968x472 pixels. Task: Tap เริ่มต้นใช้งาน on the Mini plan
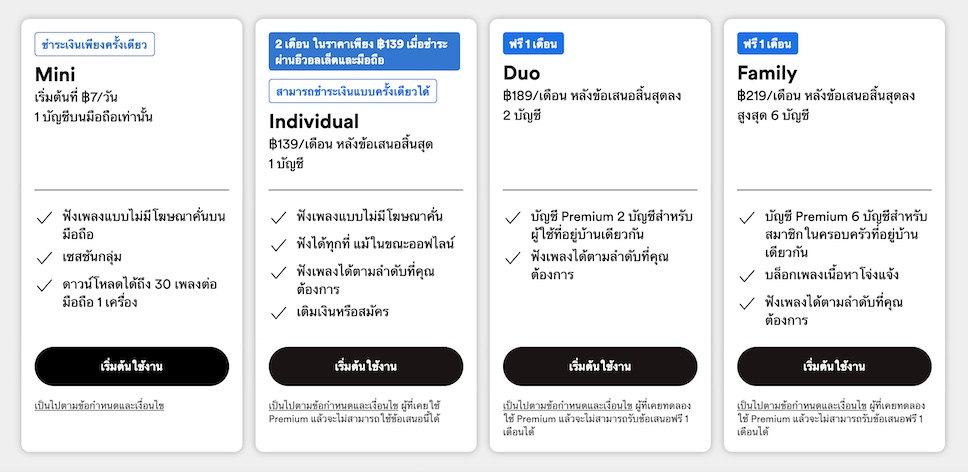tap(131, 366)
